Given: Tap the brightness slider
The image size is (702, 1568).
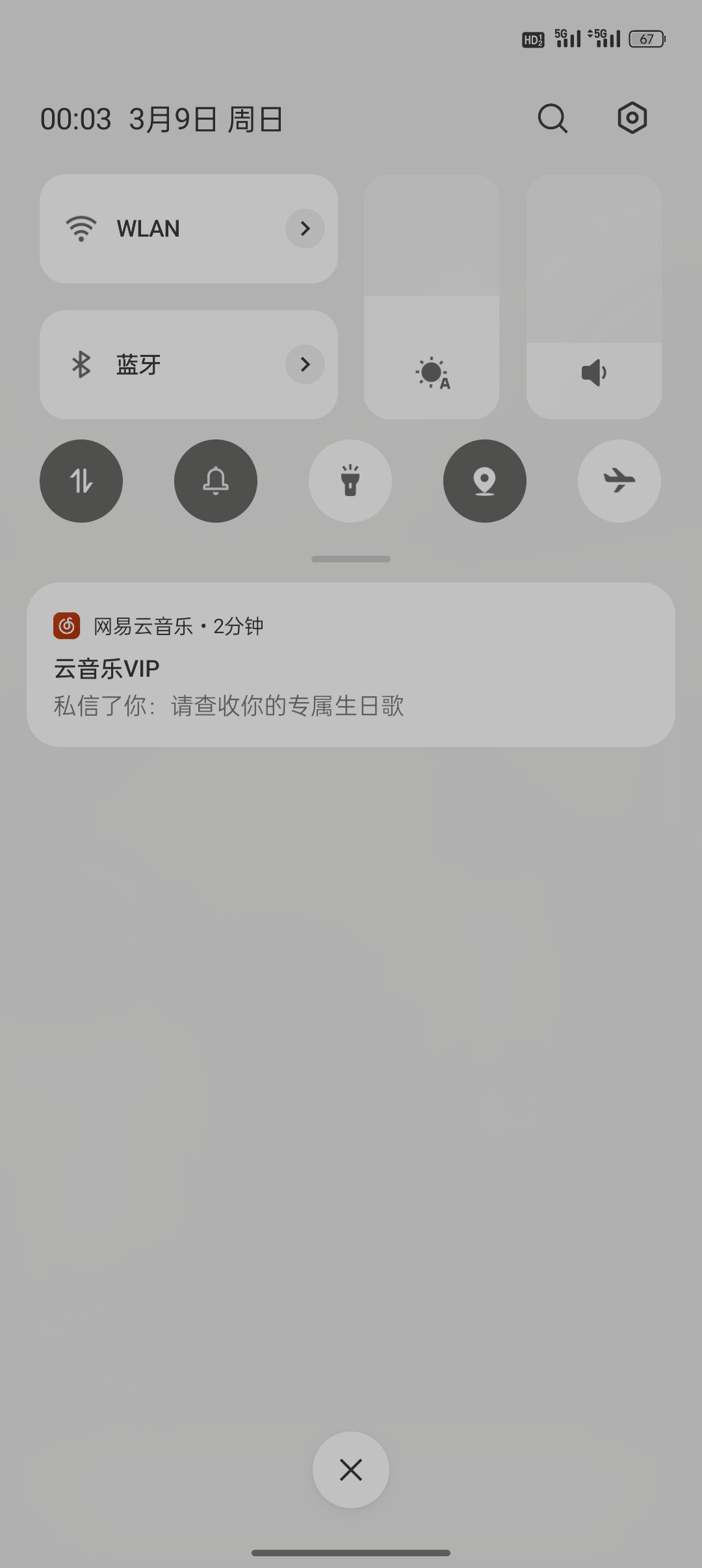Looking at the screenshot, I should [432, 296].
